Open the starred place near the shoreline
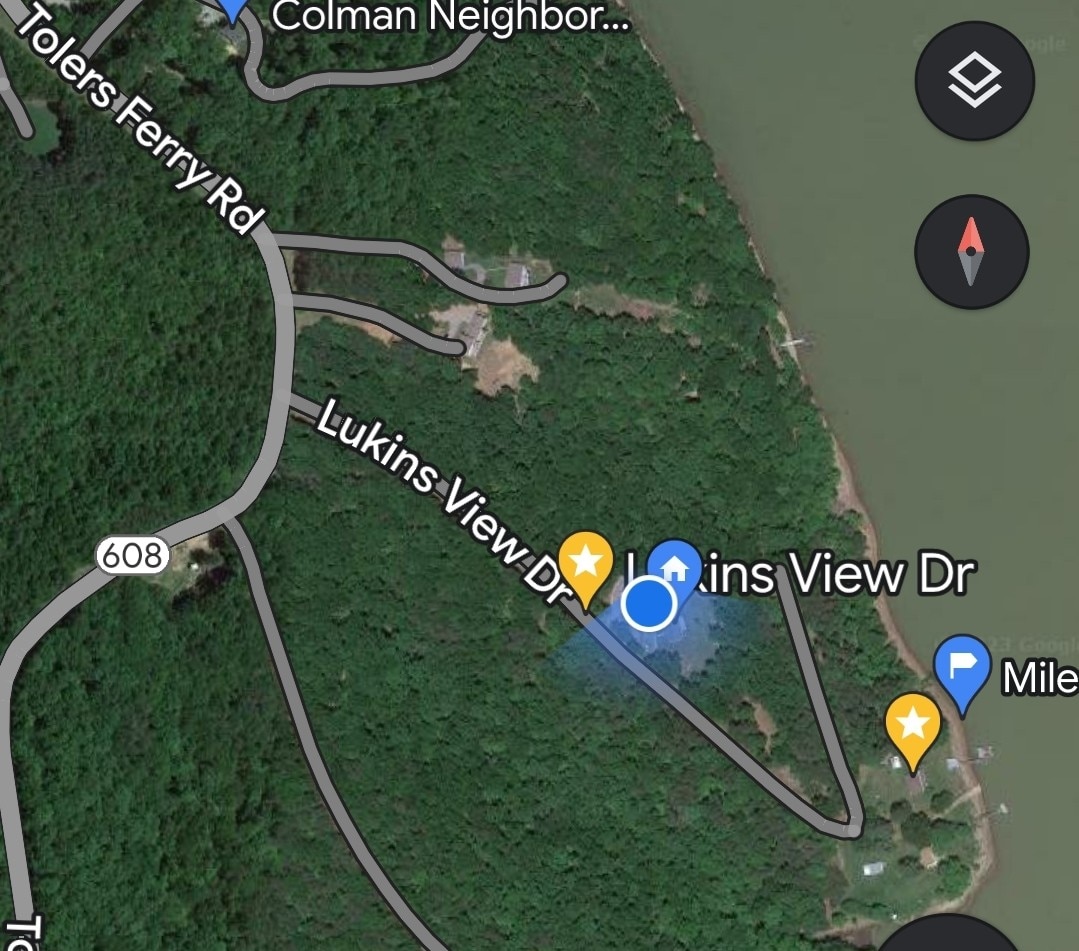The height and width of the screenshot is (951, 1079). coord(913,725)
